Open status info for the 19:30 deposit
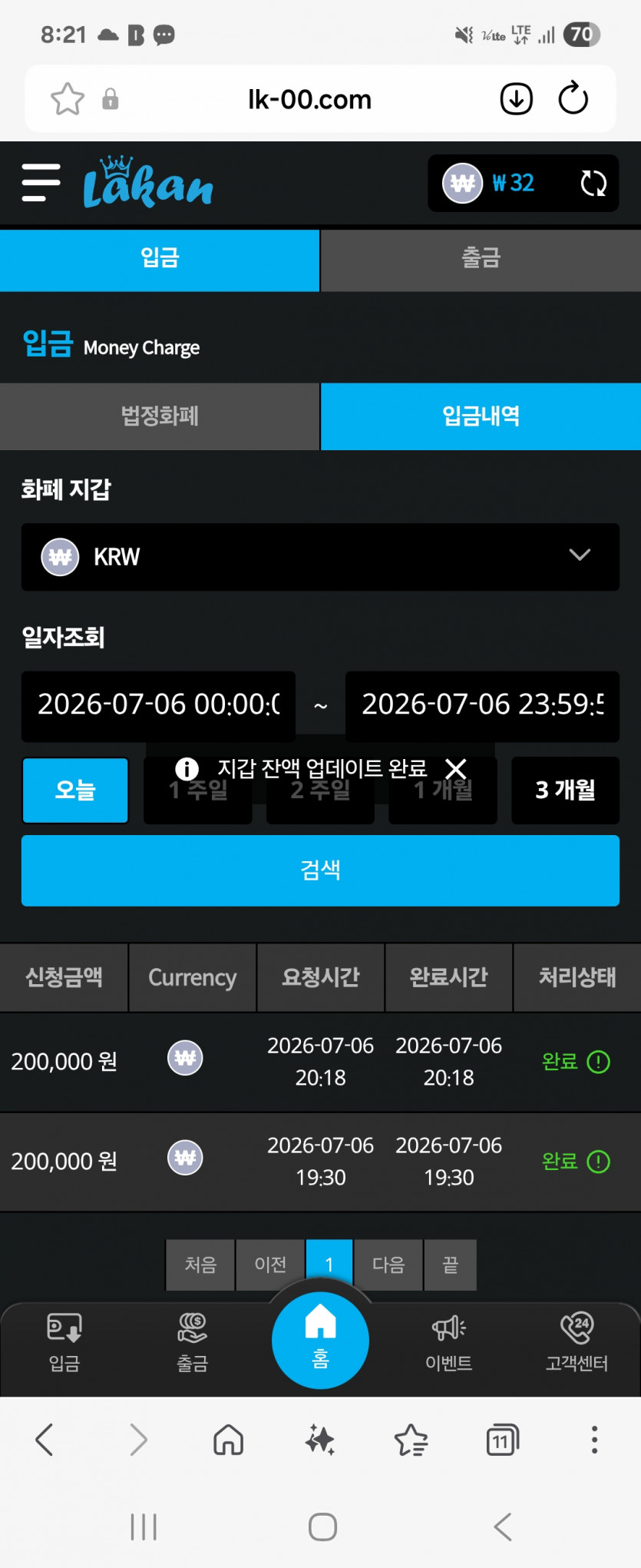 point(598,1161)
